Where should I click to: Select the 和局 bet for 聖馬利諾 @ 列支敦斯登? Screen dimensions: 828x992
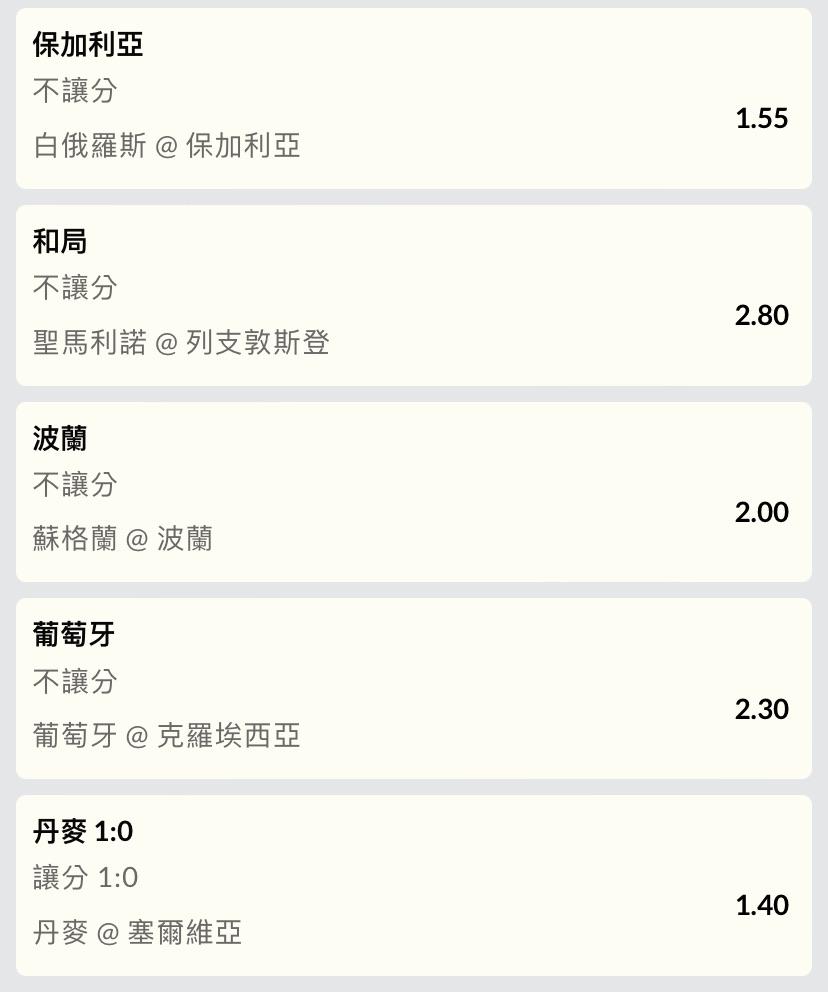(413, 295)
